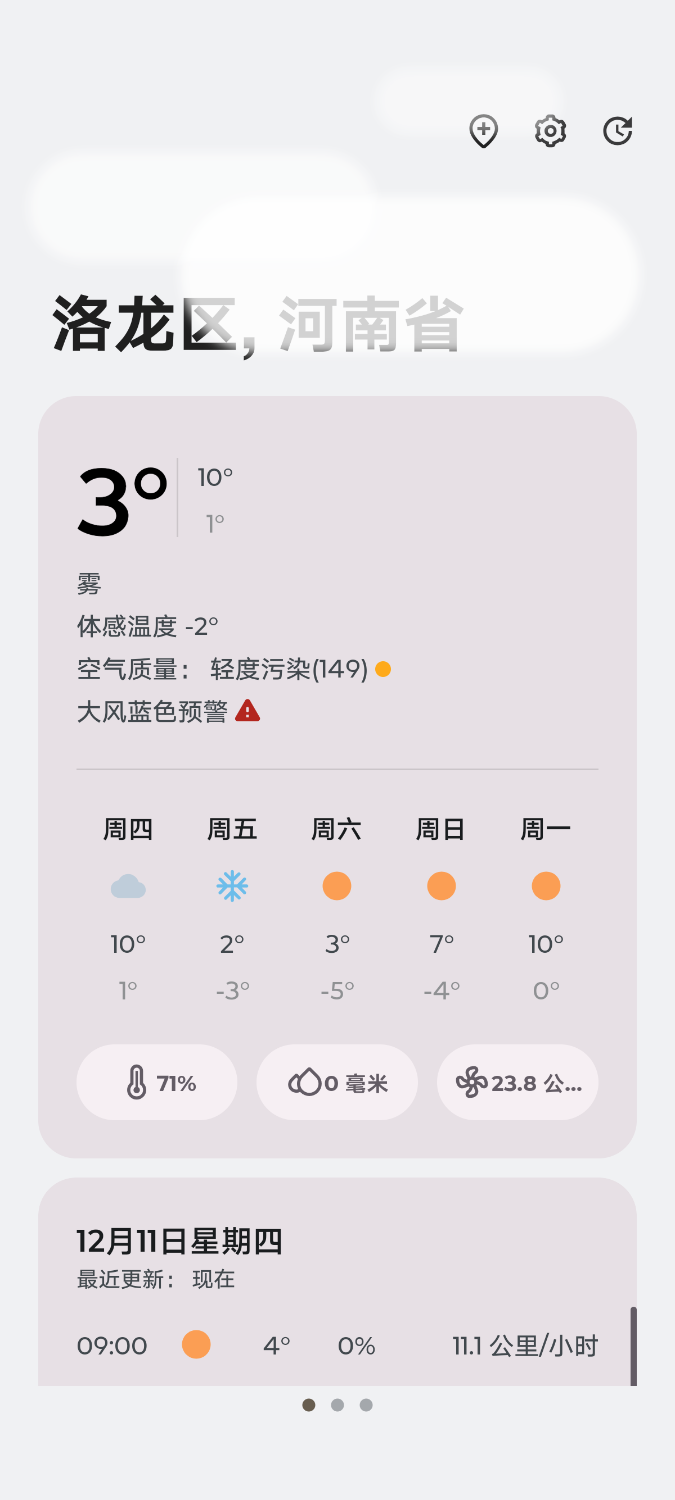Tap the 23.8 wind speed chip
Screen dimensions: 675x1500
point(517,1082)
